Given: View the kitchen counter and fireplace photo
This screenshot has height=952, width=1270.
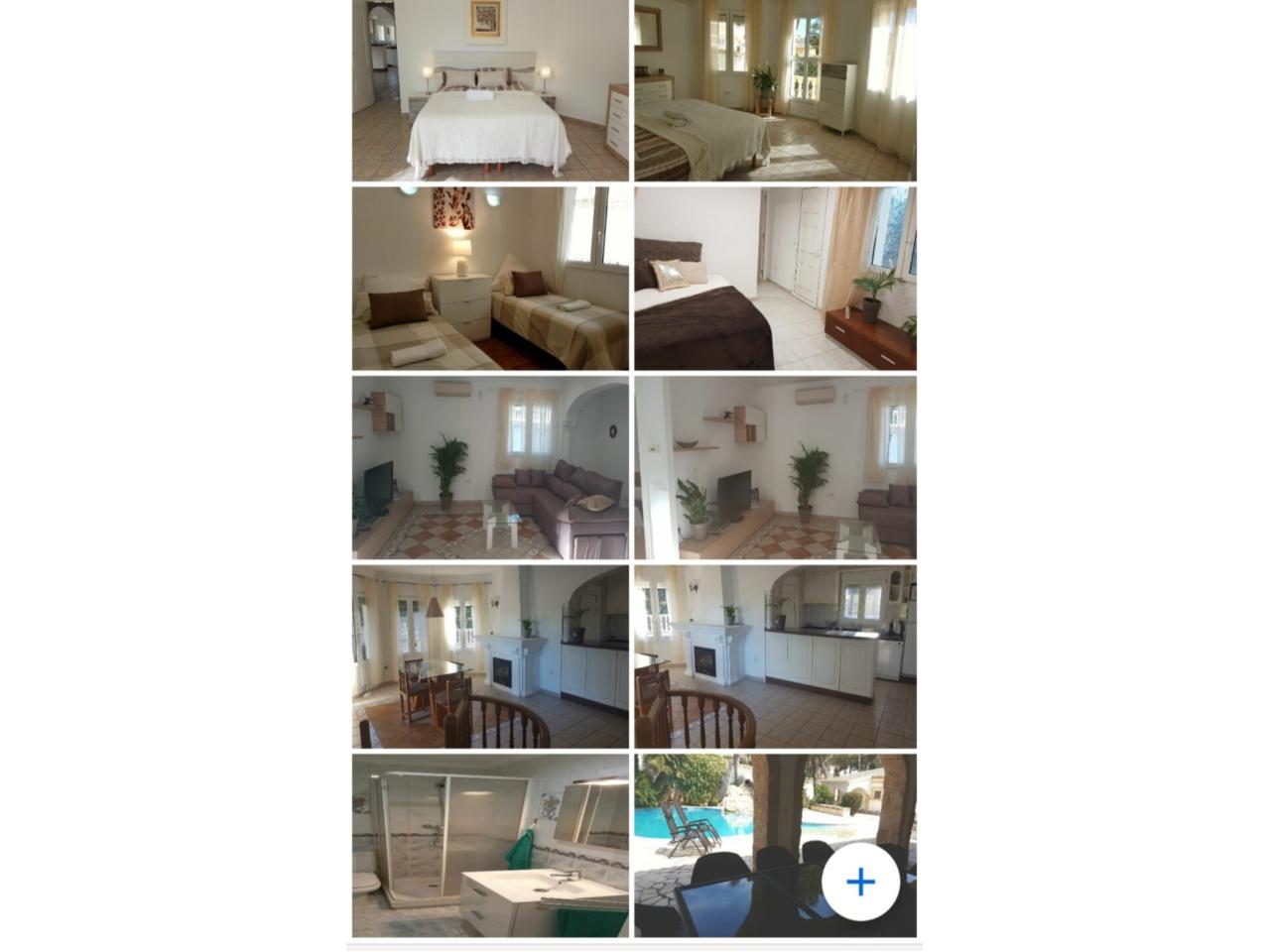Looking at the screenshot, I should tap(775, 656).
